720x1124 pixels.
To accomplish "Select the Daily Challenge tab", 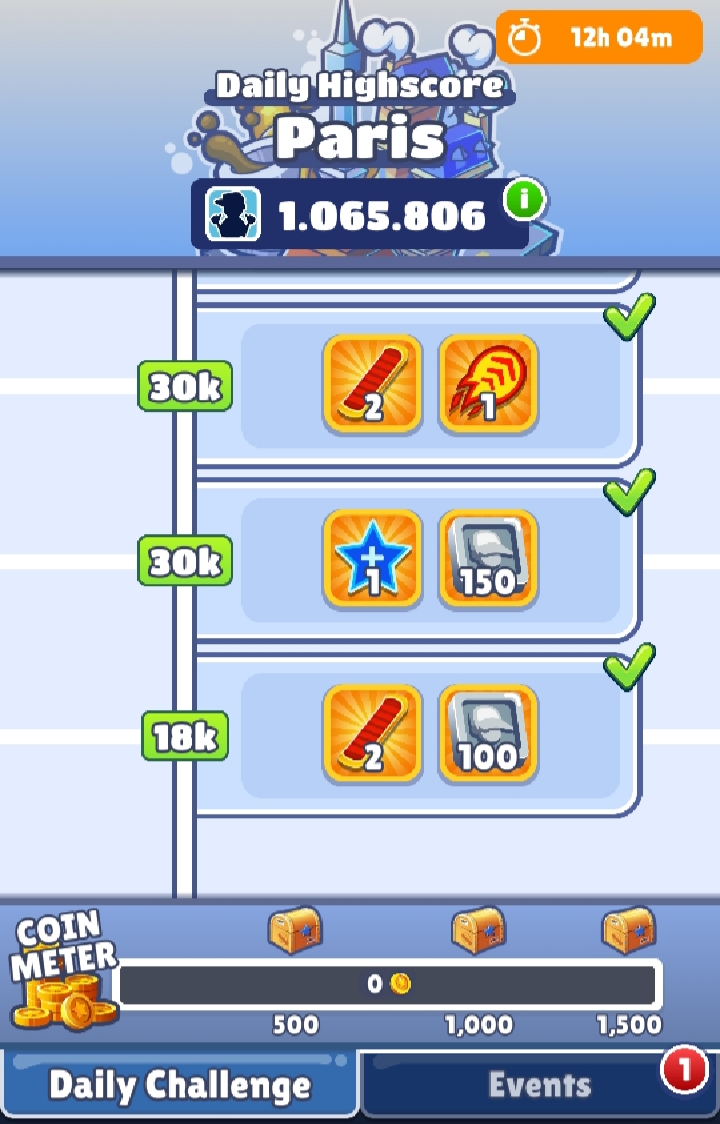I will 179,1085.
